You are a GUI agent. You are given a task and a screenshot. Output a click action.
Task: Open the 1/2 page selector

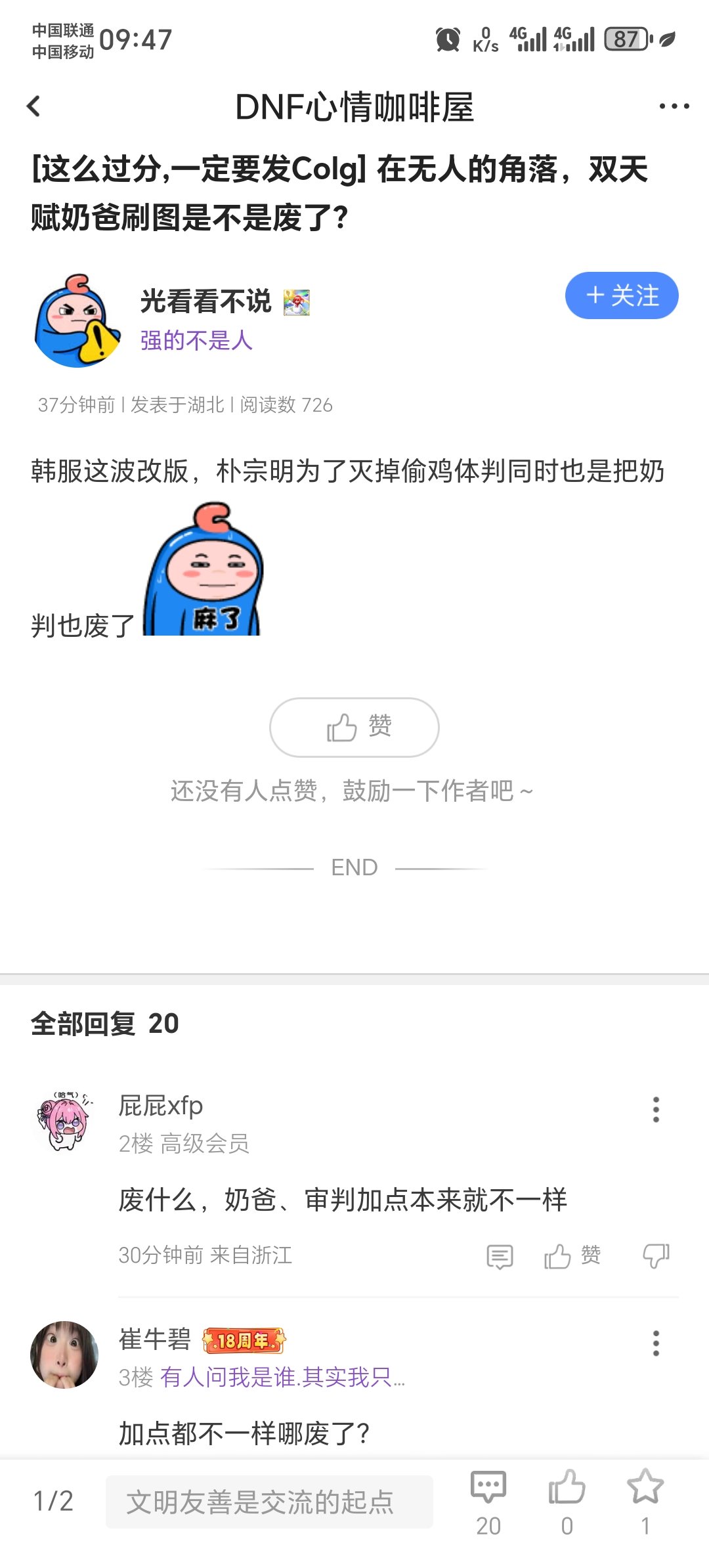pos(53,1502)
